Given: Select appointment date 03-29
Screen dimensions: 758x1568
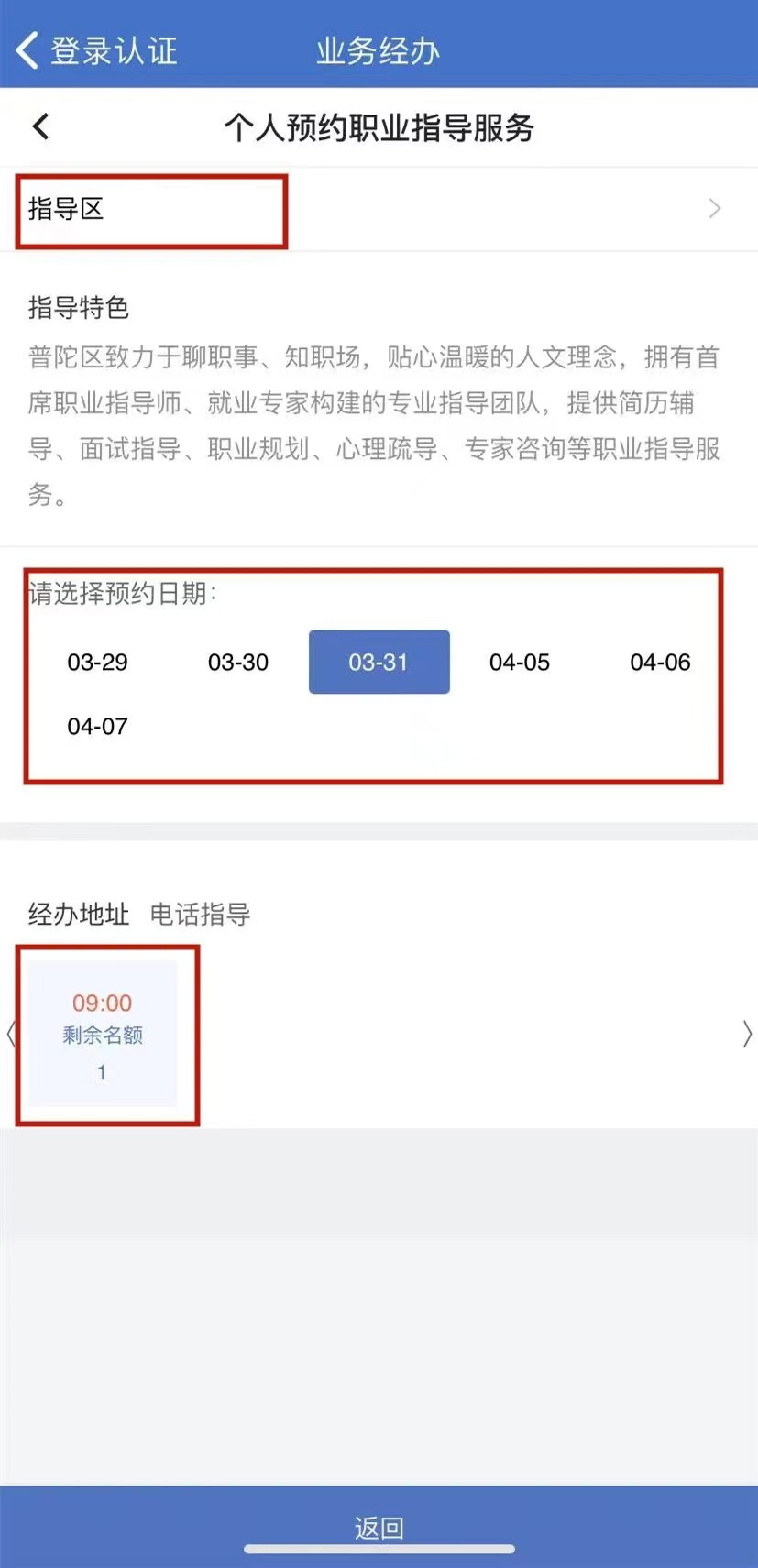Looking at the screenshot, I should point(97,662).
